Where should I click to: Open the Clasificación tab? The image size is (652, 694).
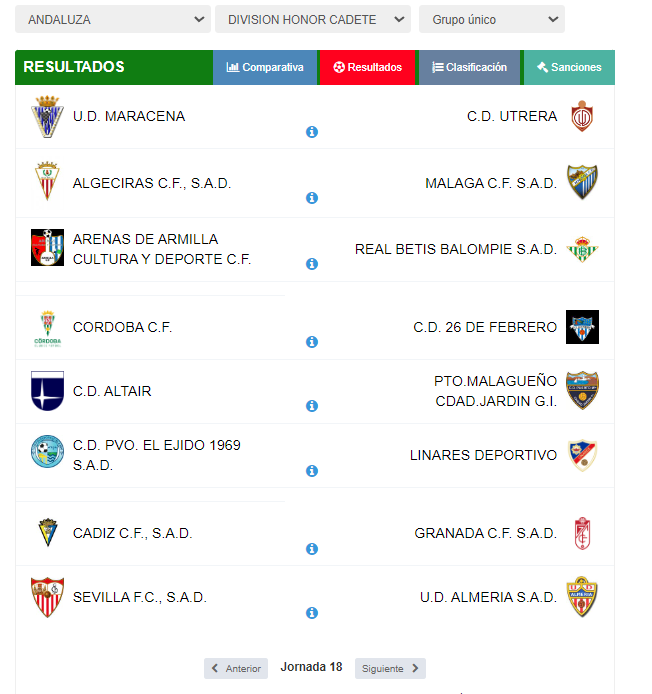(469, 67)
